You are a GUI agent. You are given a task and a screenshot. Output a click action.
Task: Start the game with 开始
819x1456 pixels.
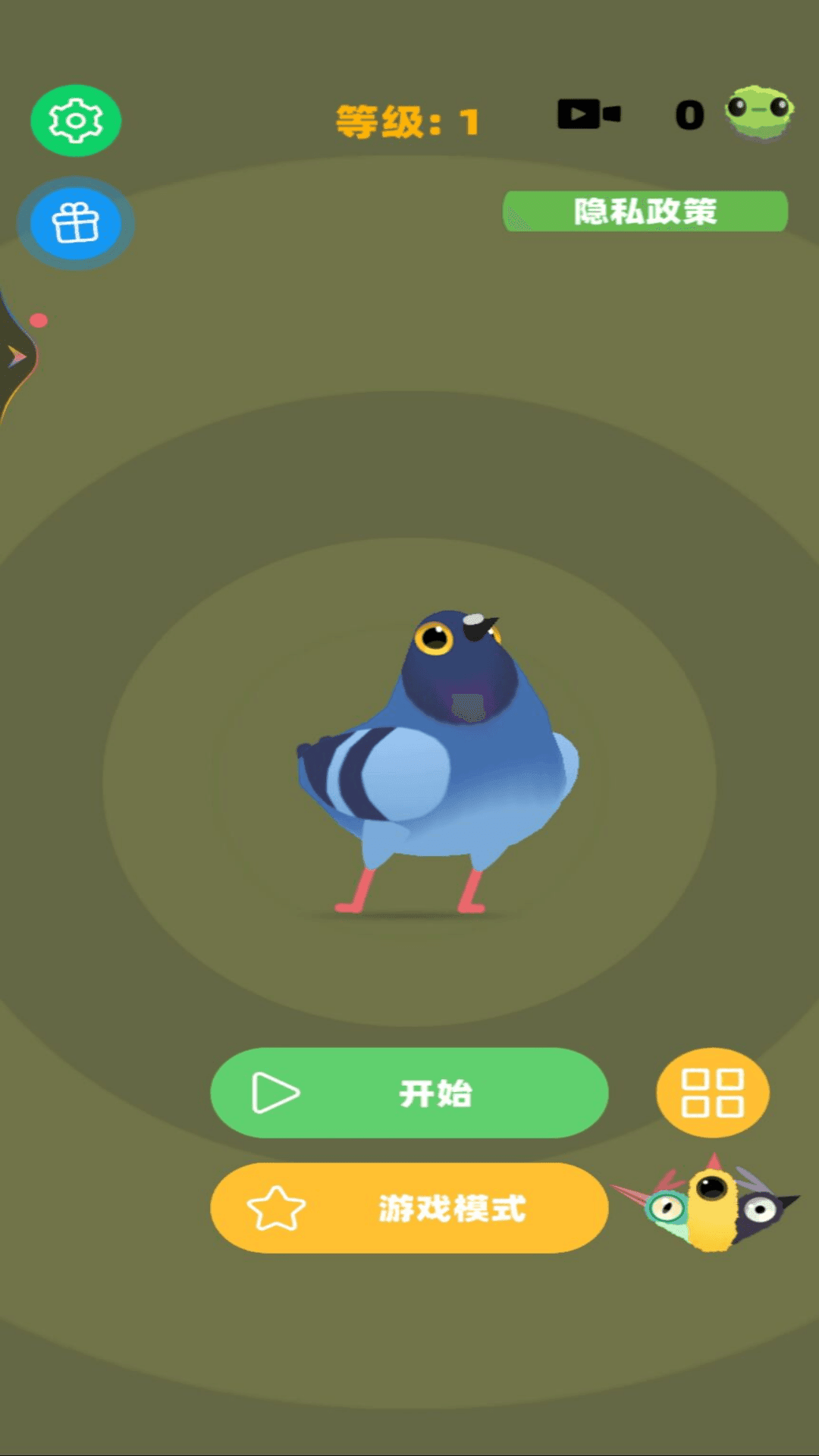point(409,1093)
